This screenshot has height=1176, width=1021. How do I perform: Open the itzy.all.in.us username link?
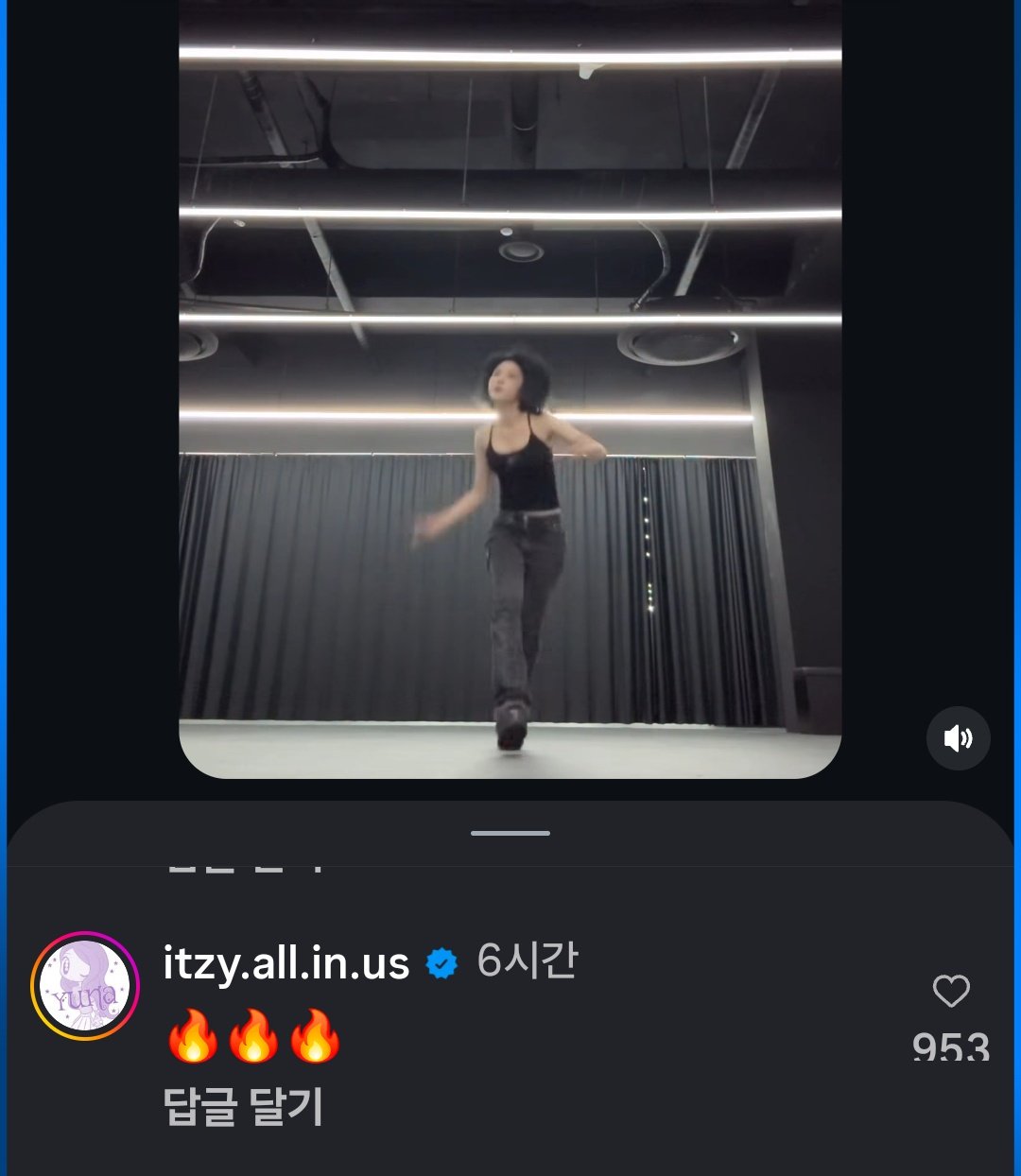(x=286, y=964)
